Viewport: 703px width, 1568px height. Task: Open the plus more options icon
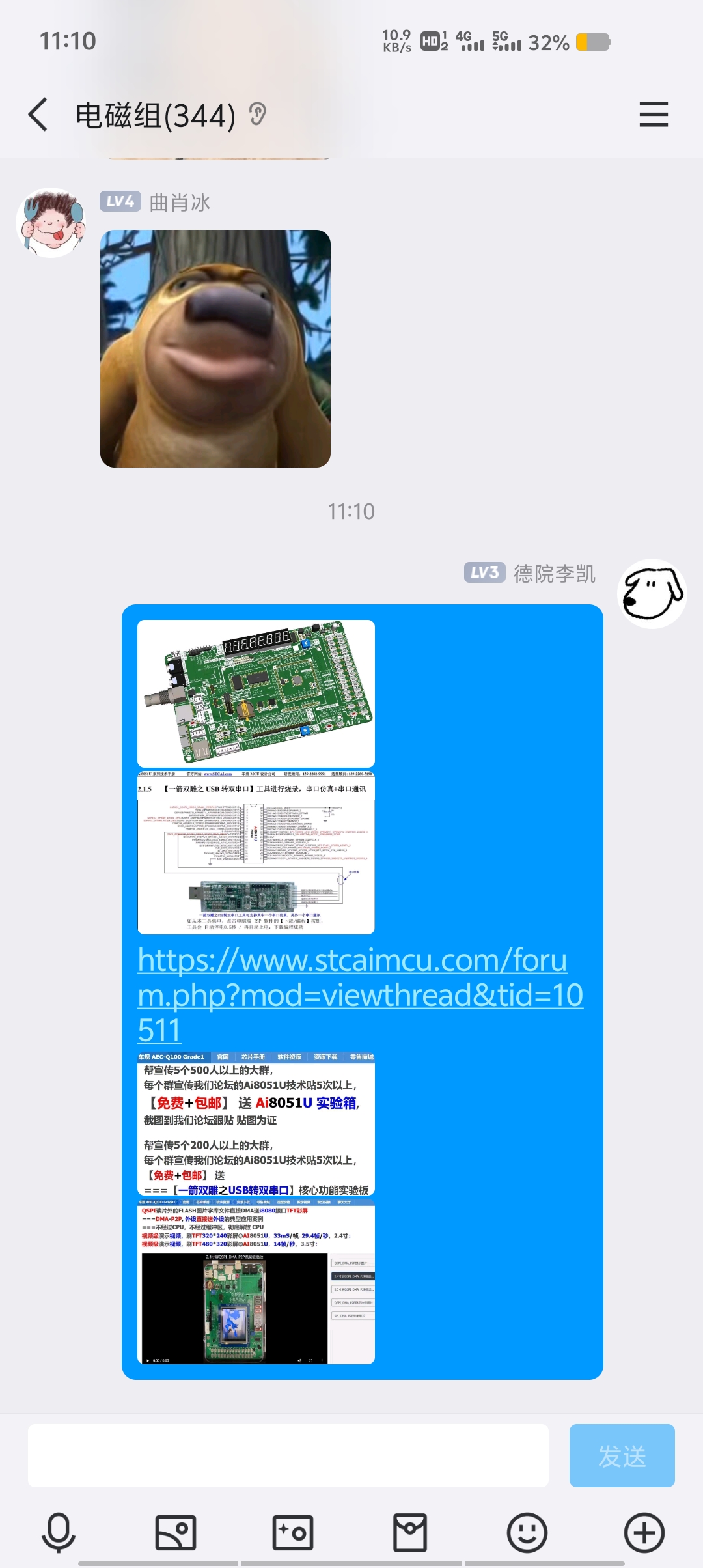(x=644, y=1532)
